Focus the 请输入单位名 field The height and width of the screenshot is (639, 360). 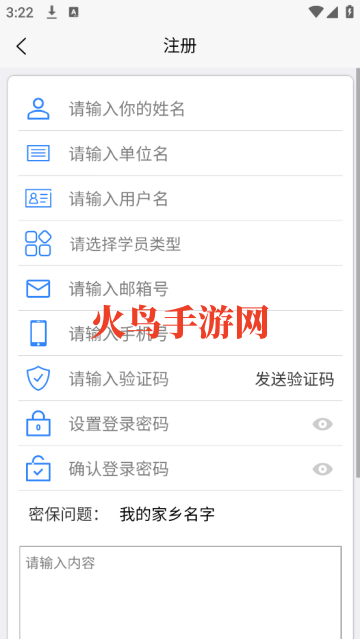pyautogui.click(x=205, y=154)
